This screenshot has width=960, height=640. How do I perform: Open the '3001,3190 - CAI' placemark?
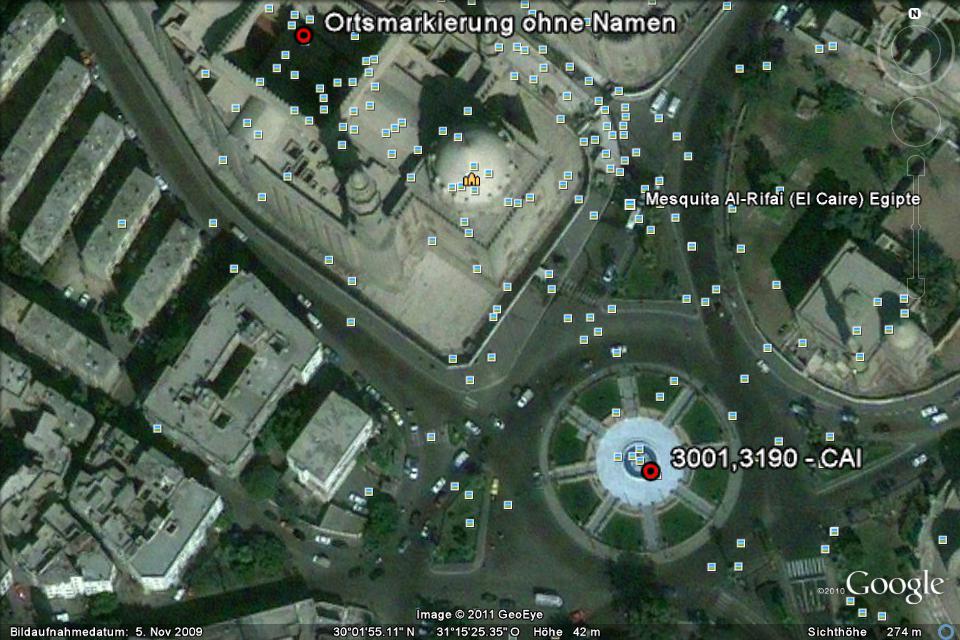click(650, 471)
